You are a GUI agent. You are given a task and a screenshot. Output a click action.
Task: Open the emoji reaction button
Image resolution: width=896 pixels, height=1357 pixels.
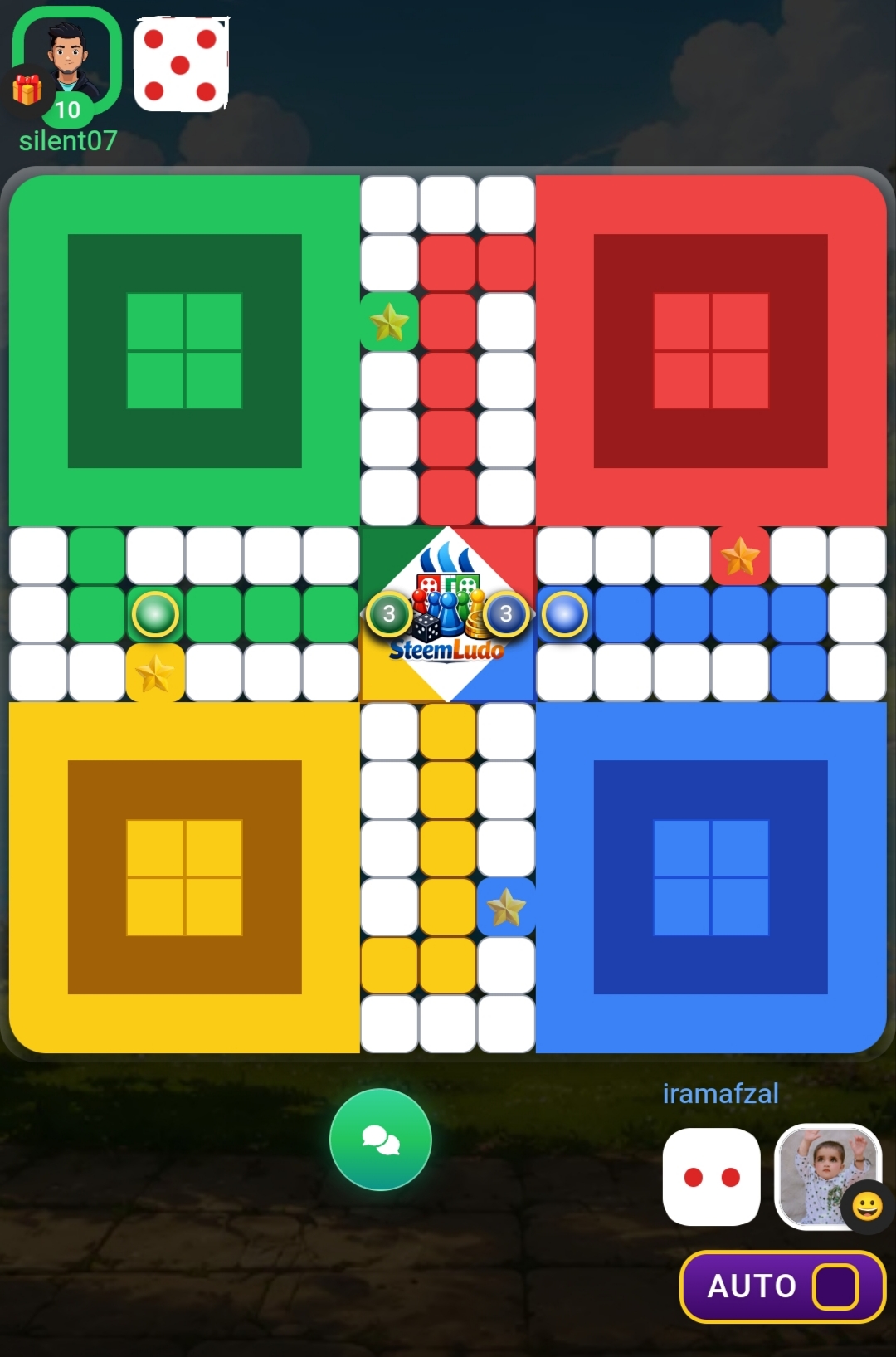(867, 1205)
